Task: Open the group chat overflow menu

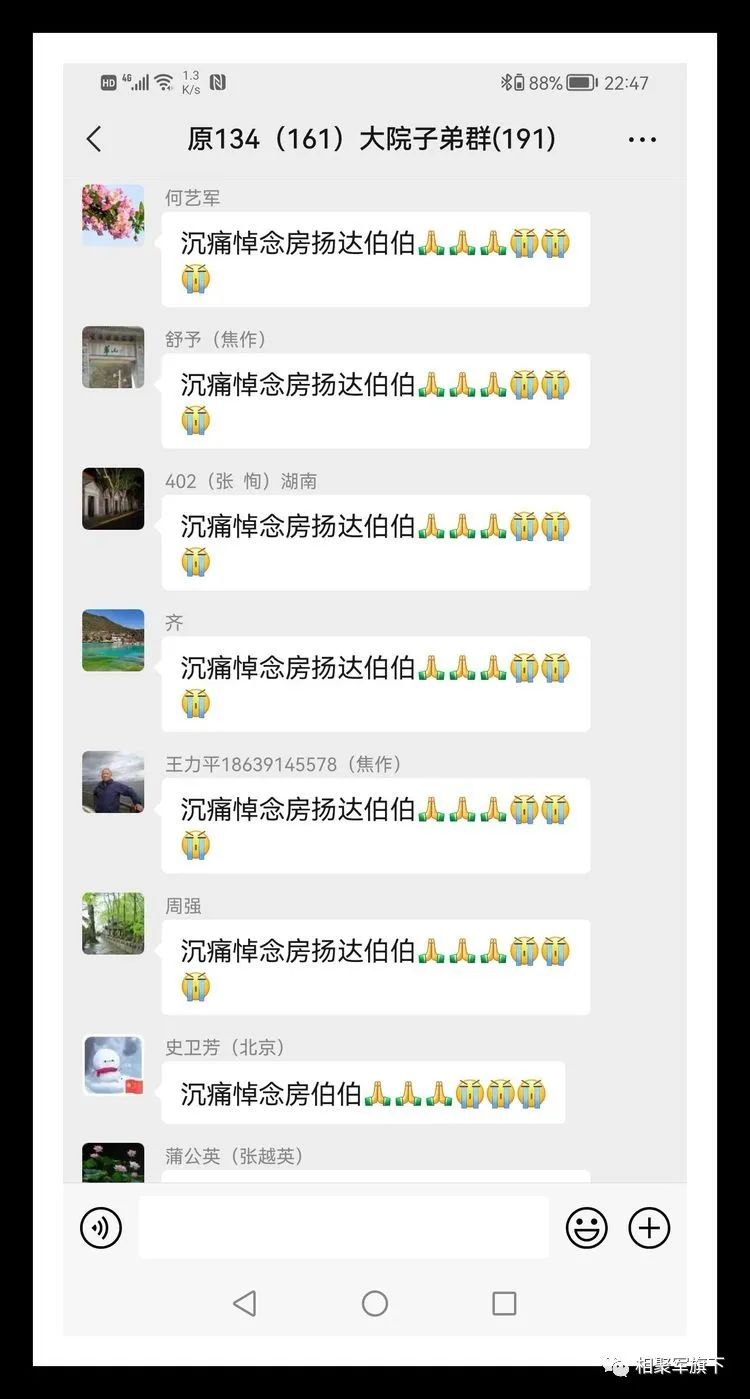Action: [642, 139]
